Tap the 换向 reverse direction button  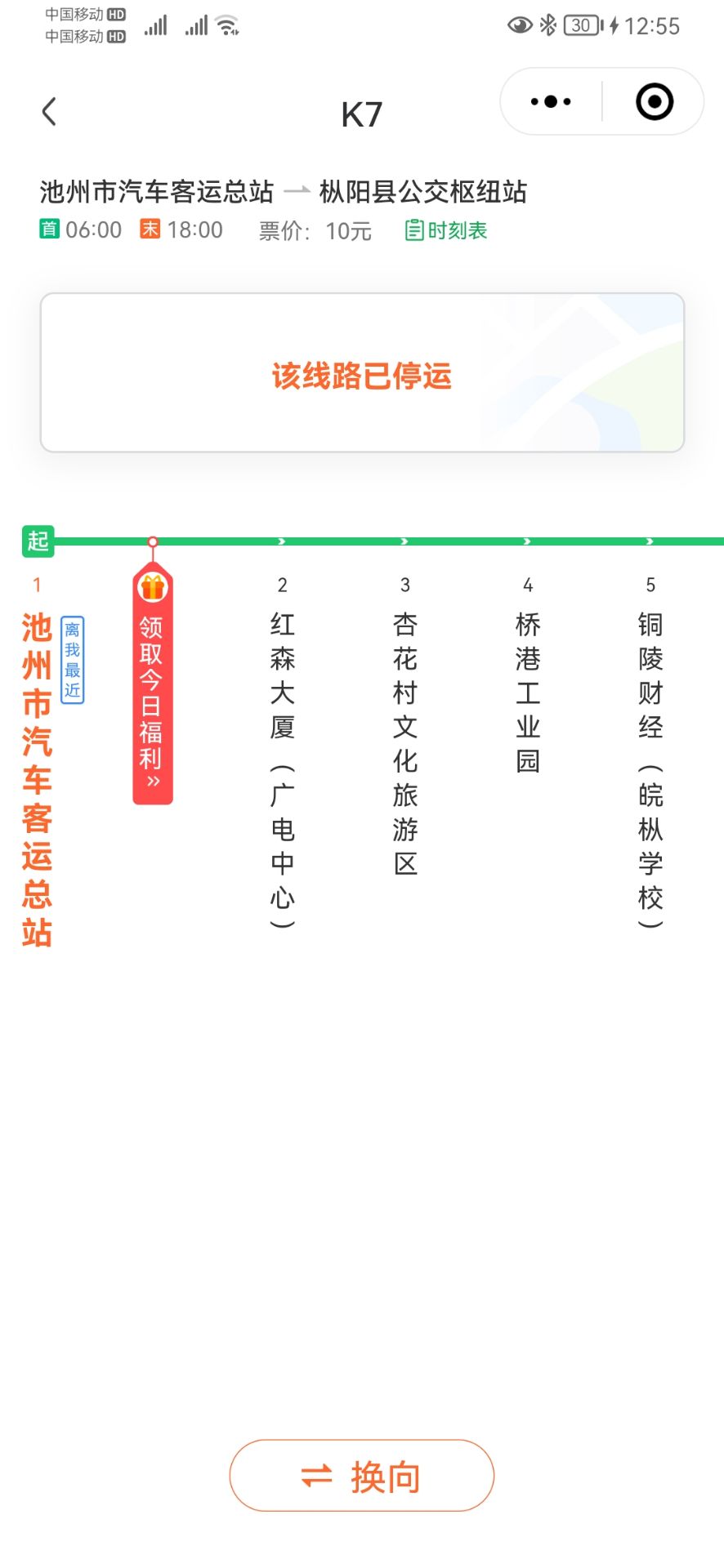362,1476
